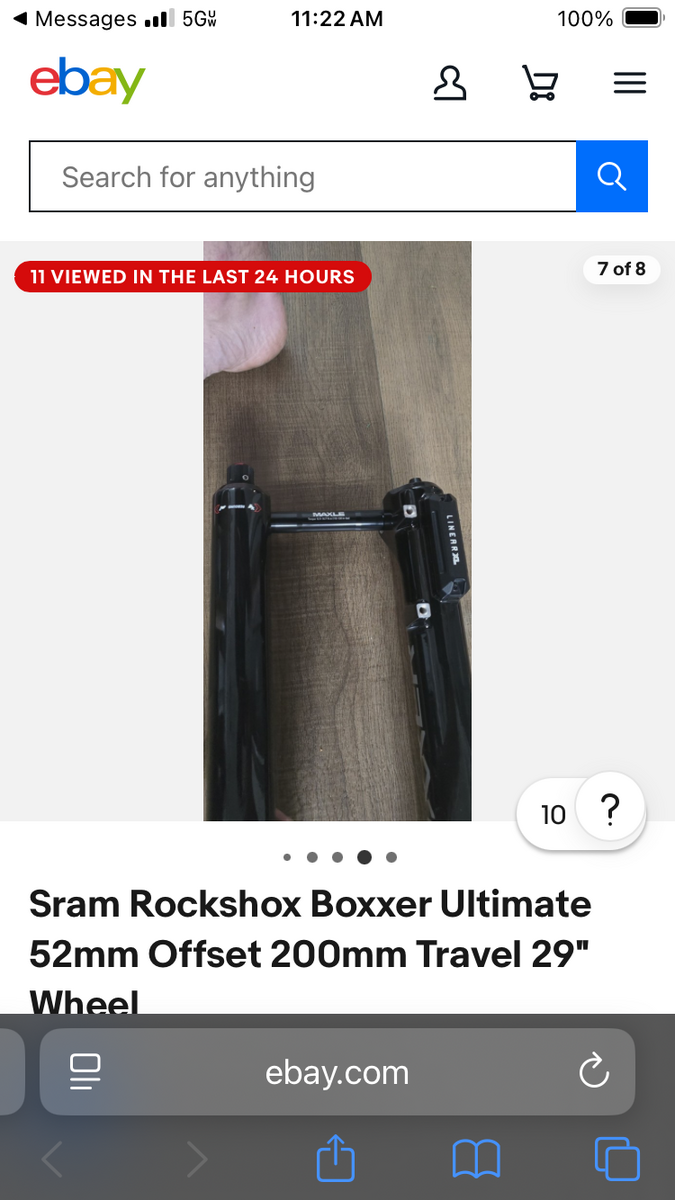
Task: Open the shopping cart
Action: (x=539, y=83)
